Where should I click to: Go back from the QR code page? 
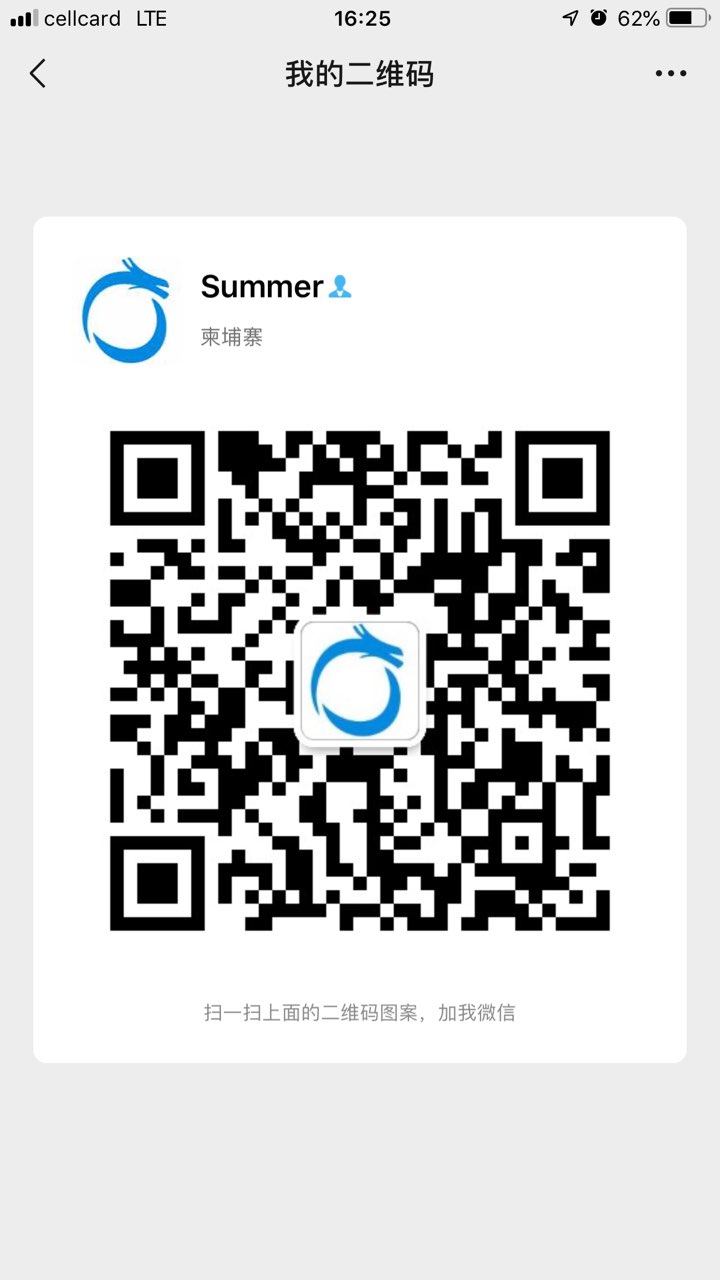(38, 73)
